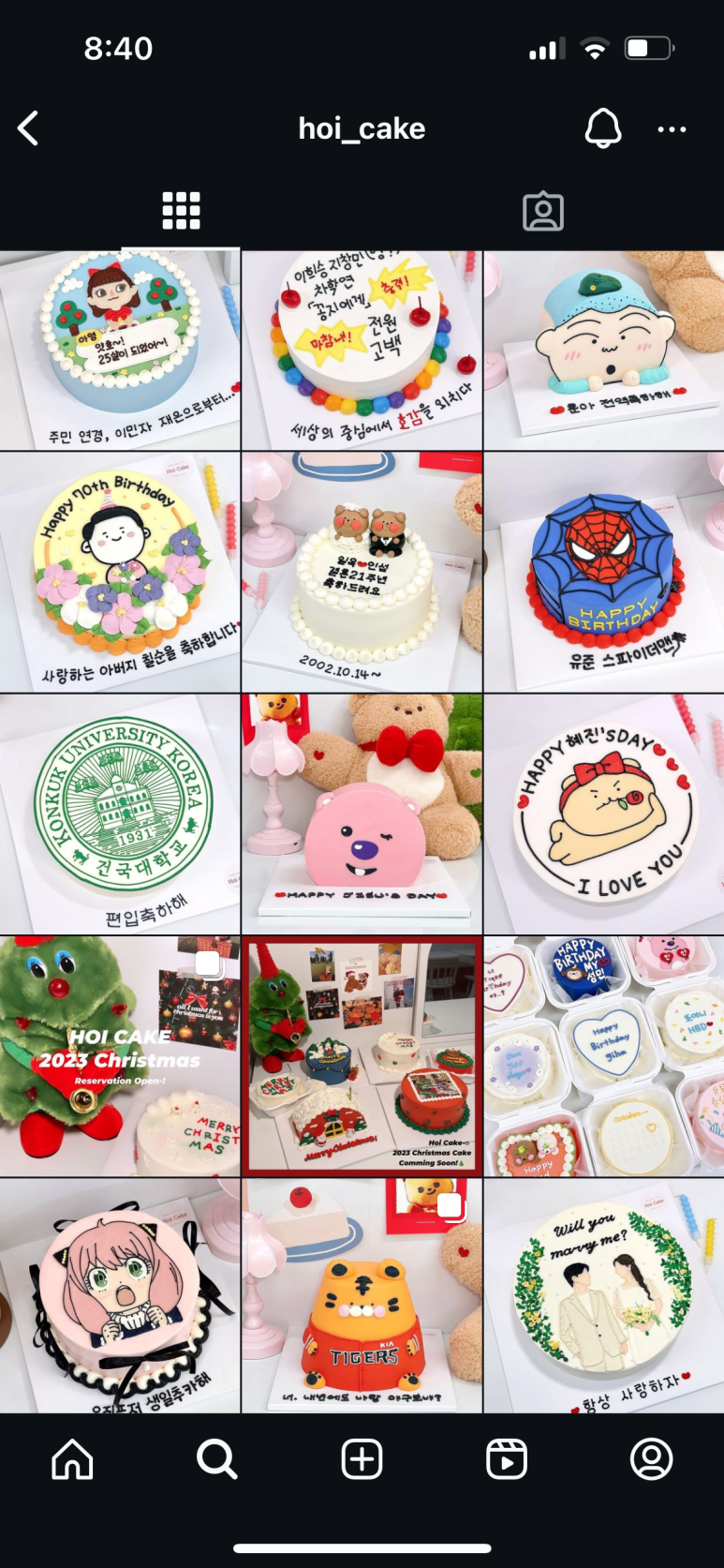Open the wedding bears anniversary cake post

[x=362, y=573]
